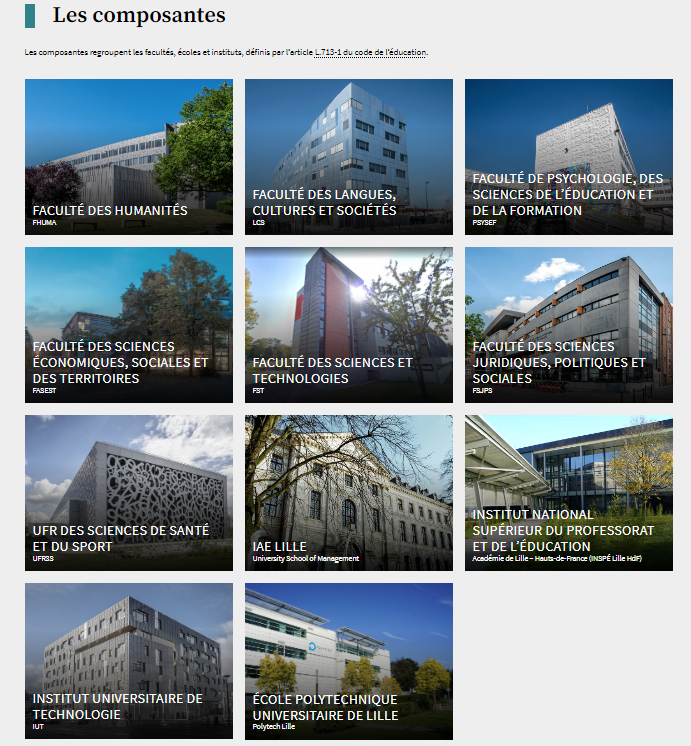Screen dimensions: 691x746
Task: Open Institut Universitaire de Technologie card
Action: [128, 661]
